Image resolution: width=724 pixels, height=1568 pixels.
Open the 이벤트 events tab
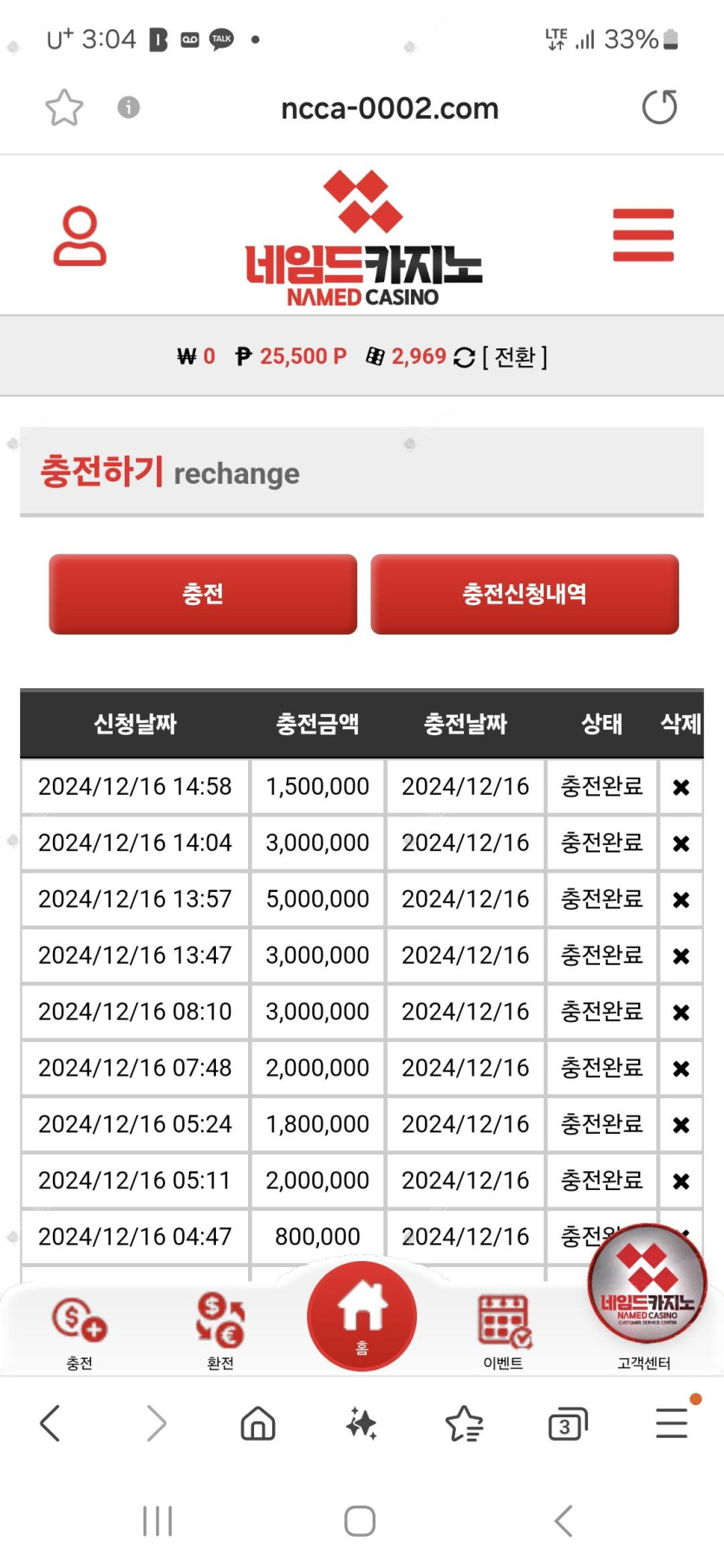504,1332
